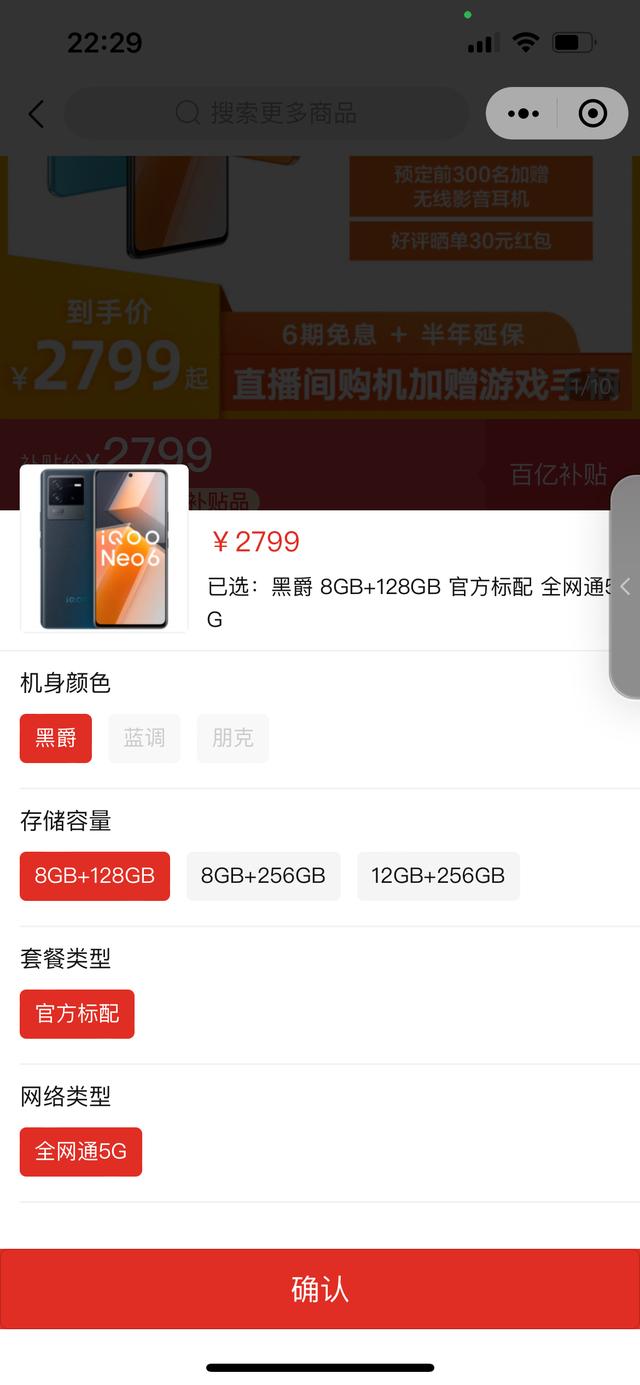Confirm selection with the 确认 button
This screenshot has height=1385, width=640.
pos(320,1289)
